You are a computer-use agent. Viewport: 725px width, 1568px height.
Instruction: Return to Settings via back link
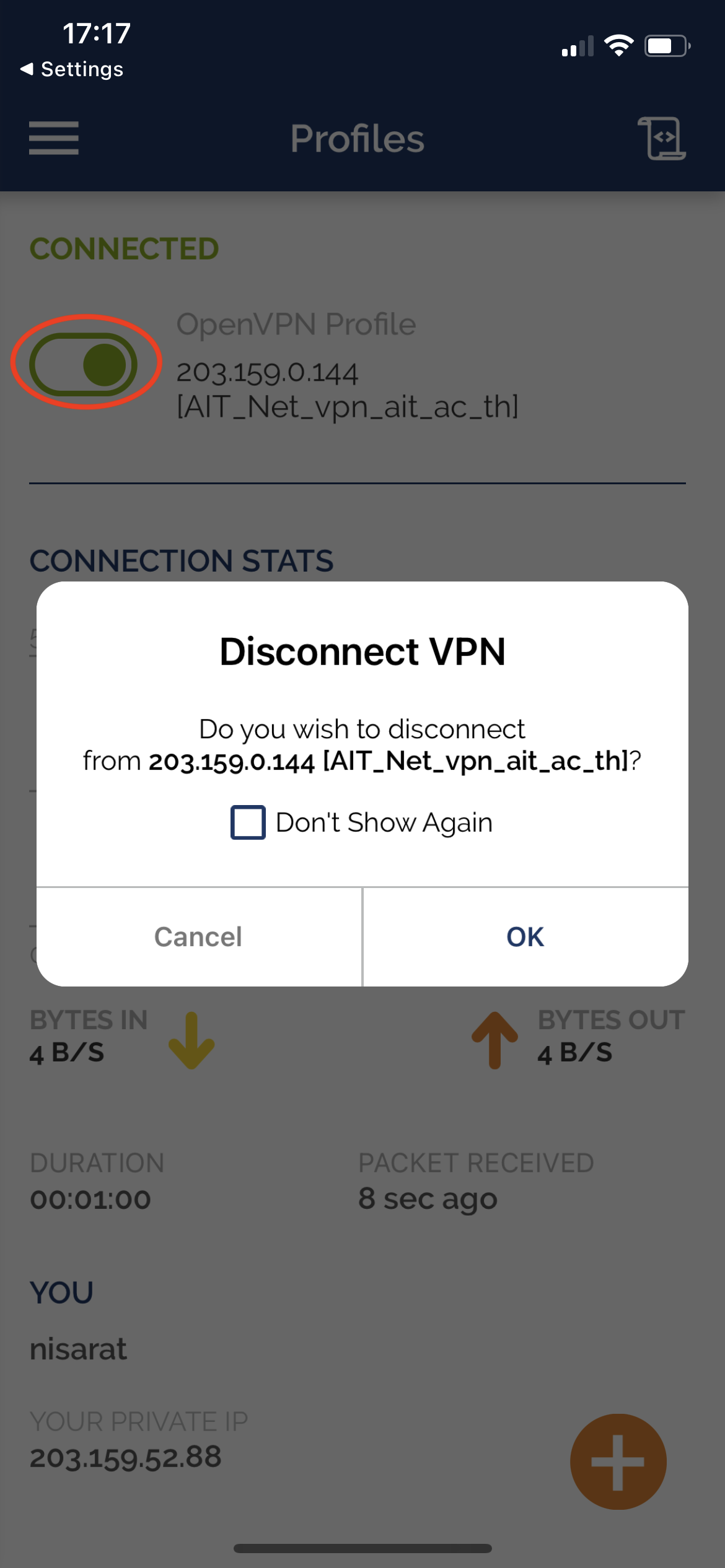click(72, 69)
